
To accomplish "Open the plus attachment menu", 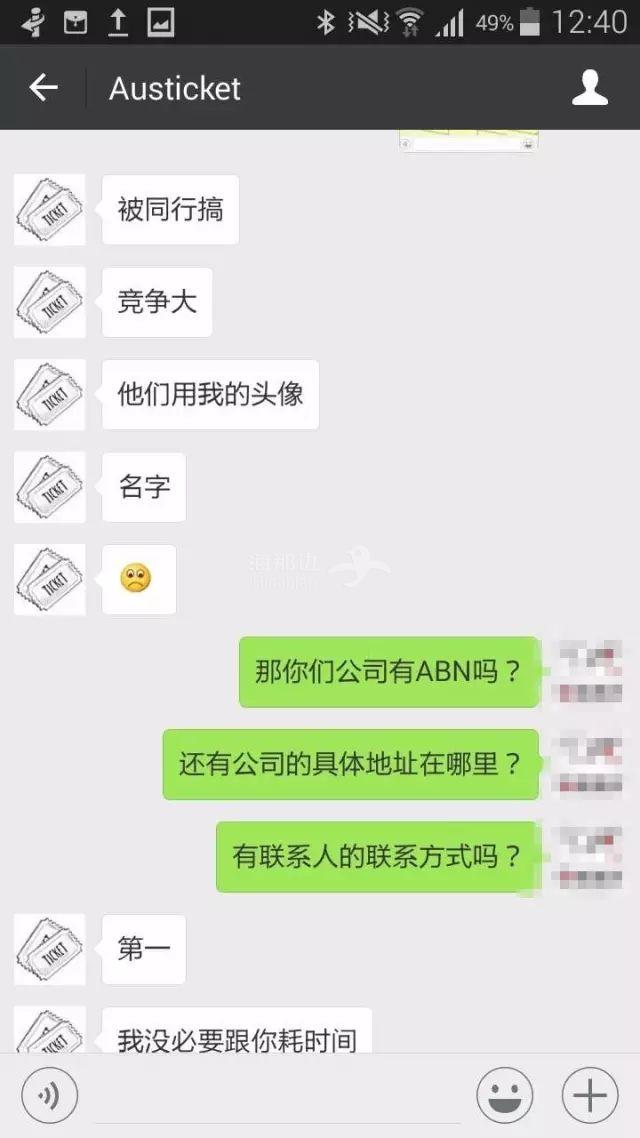I will pos(589,1096).
